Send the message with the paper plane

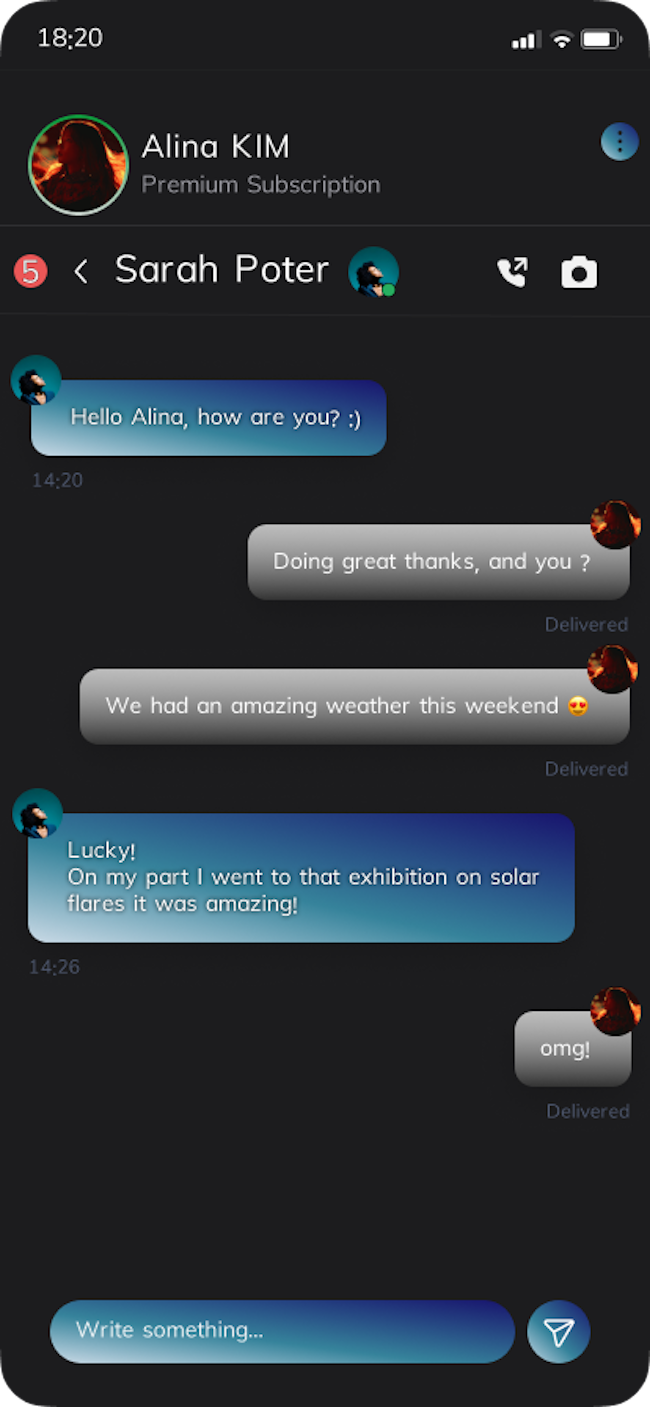[559, 1331]
